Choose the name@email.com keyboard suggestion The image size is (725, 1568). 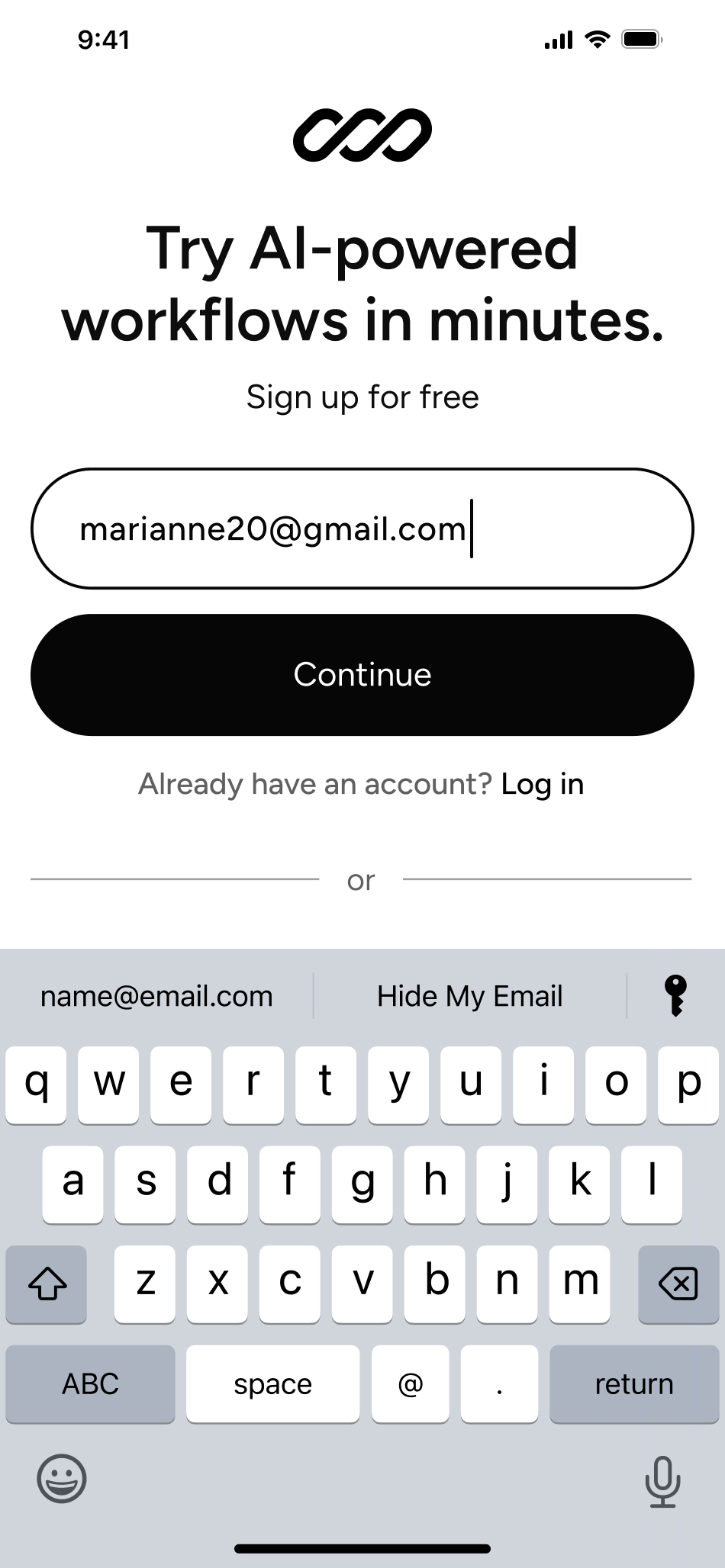click(x=156, y=996)
